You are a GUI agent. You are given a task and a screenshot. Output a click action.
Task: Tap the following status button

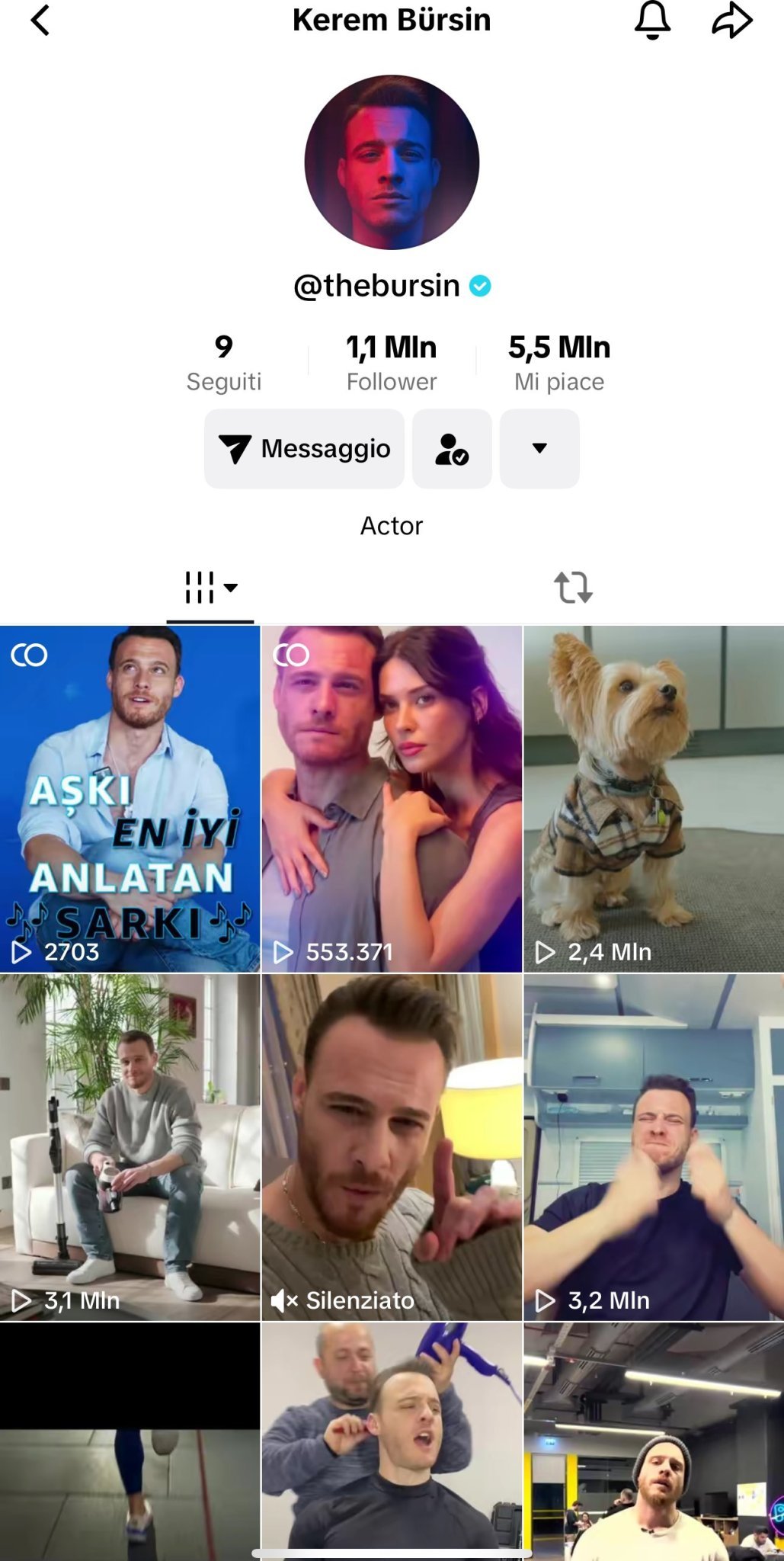pyautogui.click(x=452, y=449)
